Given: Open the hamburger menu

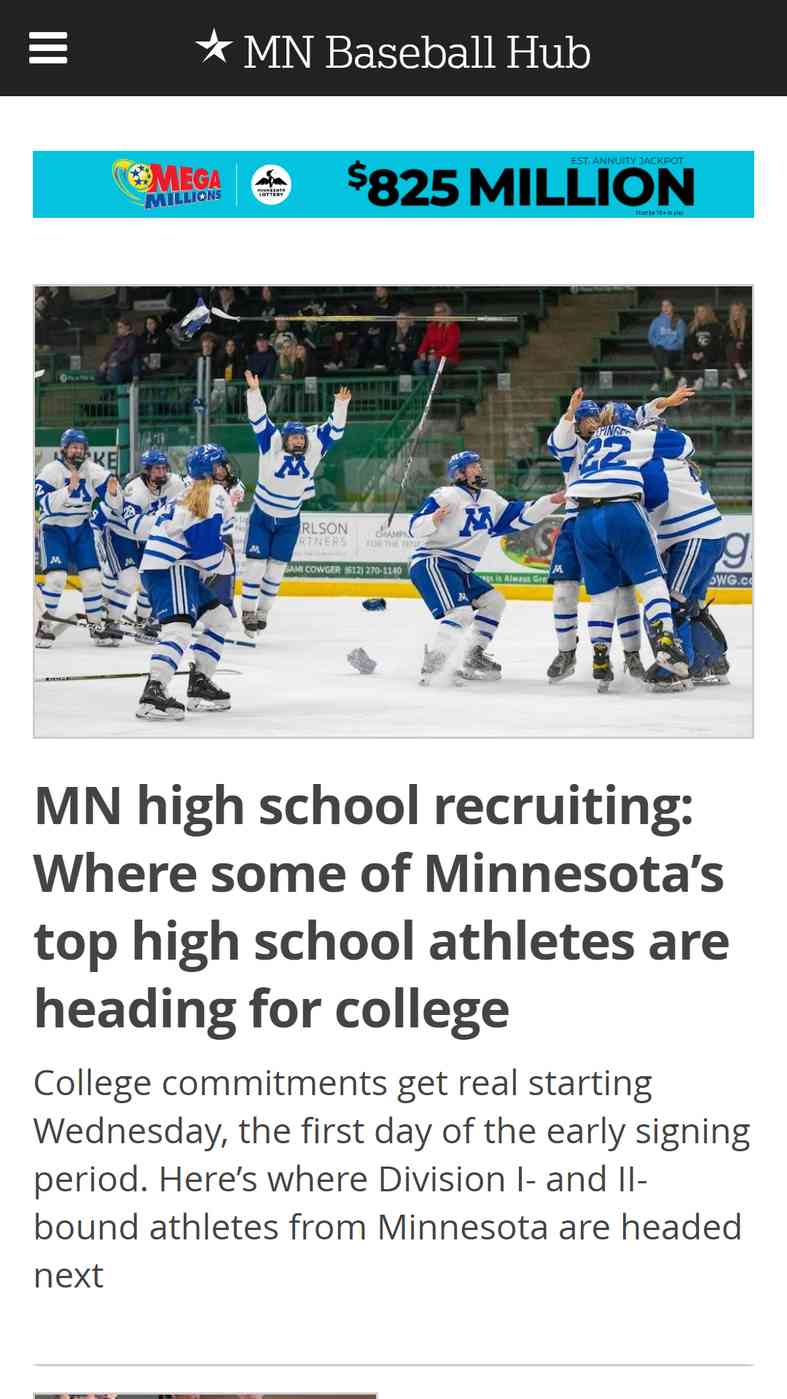Looking at the screenshot, I should (48, 48).
